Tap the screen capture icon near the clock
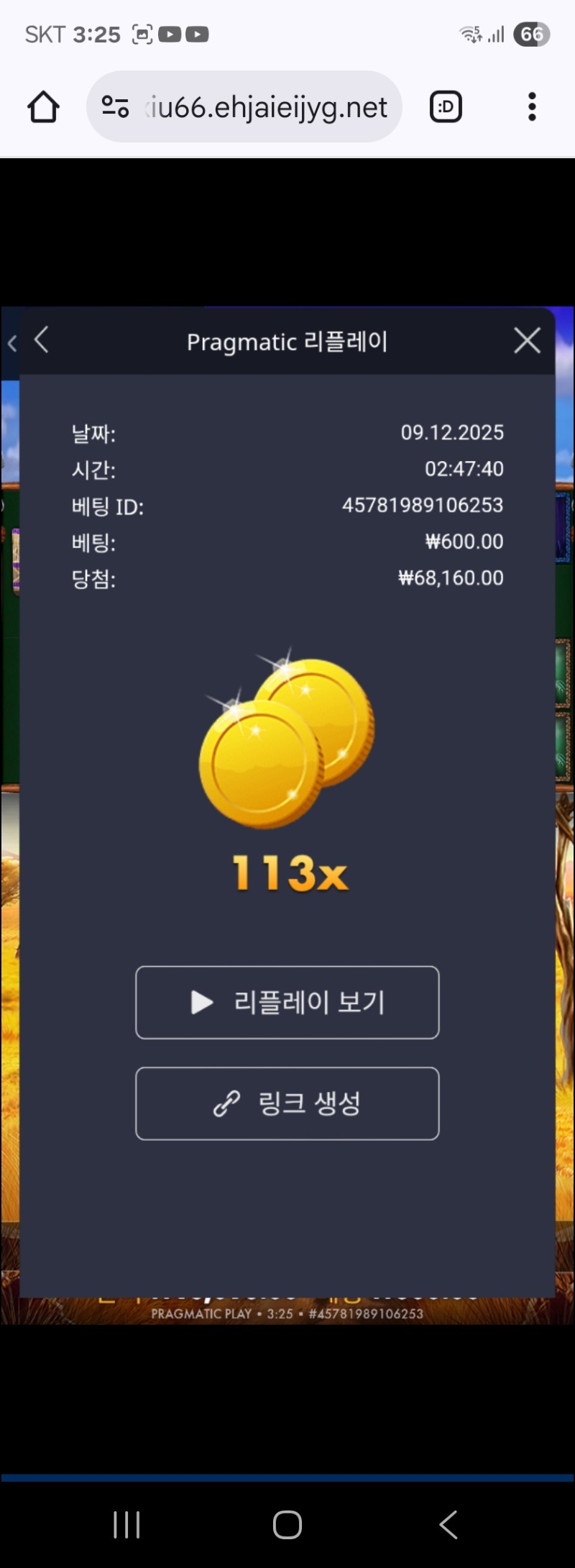Screen dimensions: 575x1568 pyautogui.click(x=141, y=32)
